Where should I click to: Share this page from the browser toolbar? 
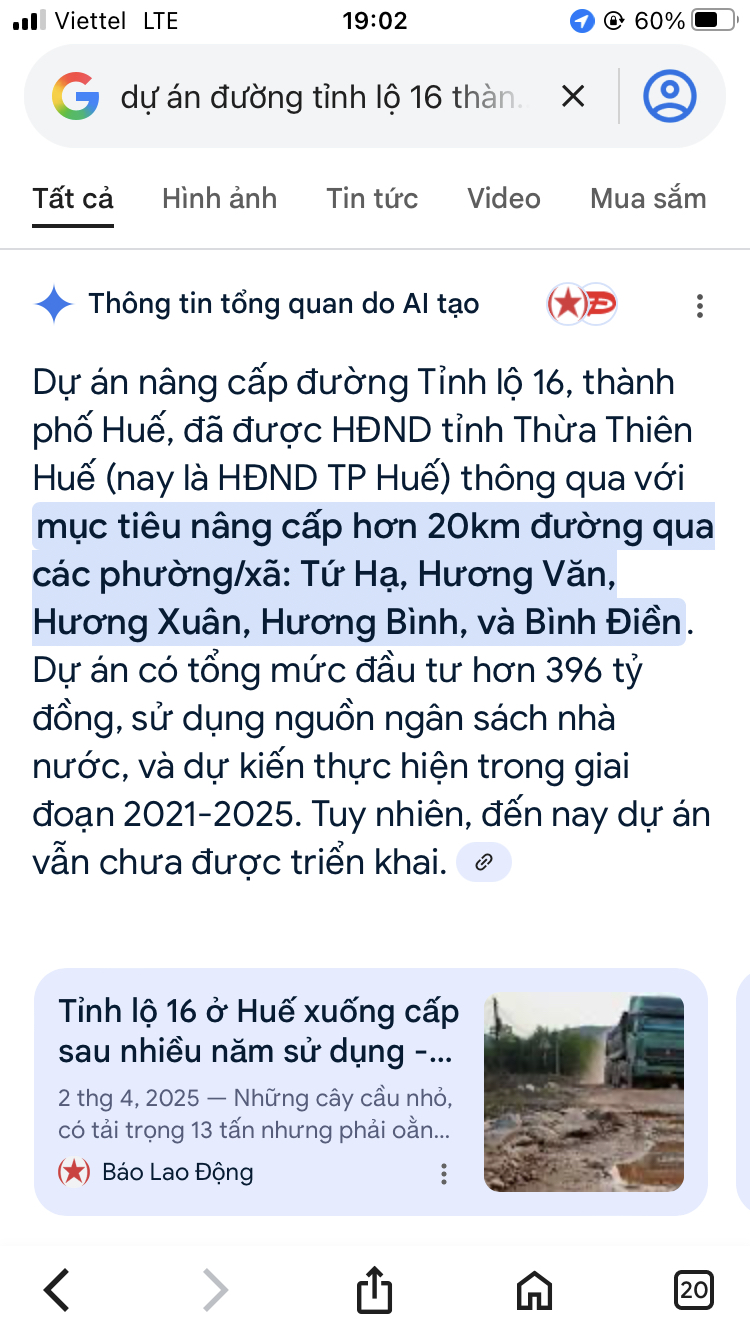click(x=375, y=1289)
